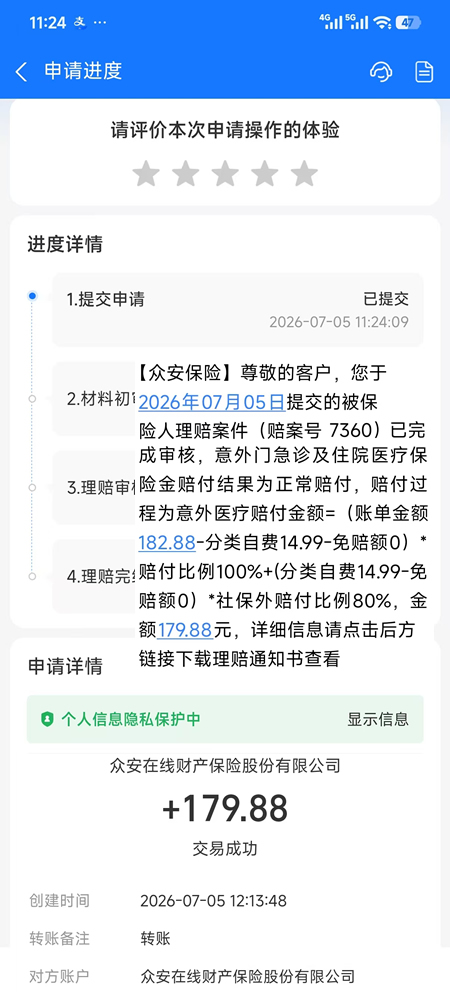This screenshot has width=450, height=1000.
Task: Rate the experience with the fifth star
Action: (x=304, y=173)
